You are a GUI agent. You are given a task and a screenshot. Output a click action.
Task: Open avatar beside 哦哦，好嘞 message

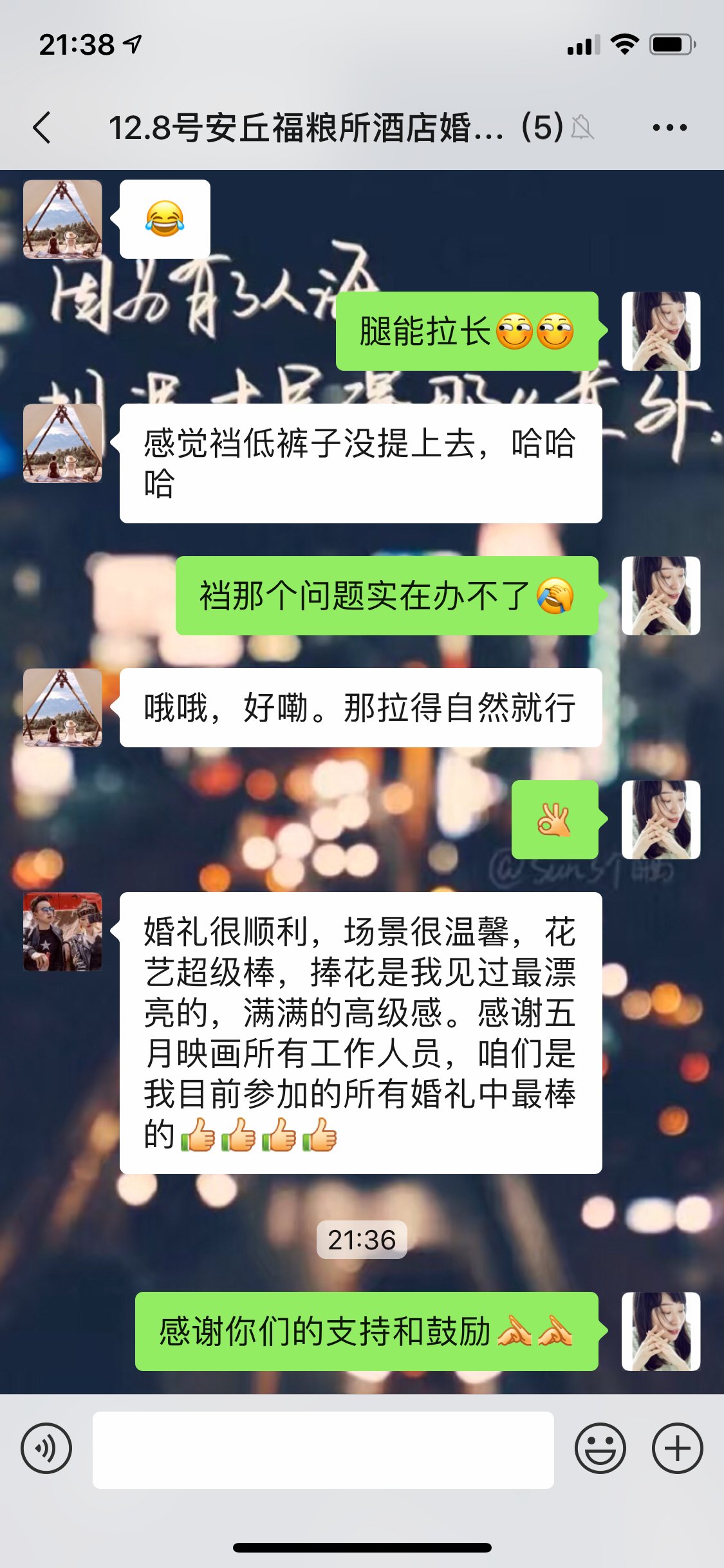pos(62,707)
